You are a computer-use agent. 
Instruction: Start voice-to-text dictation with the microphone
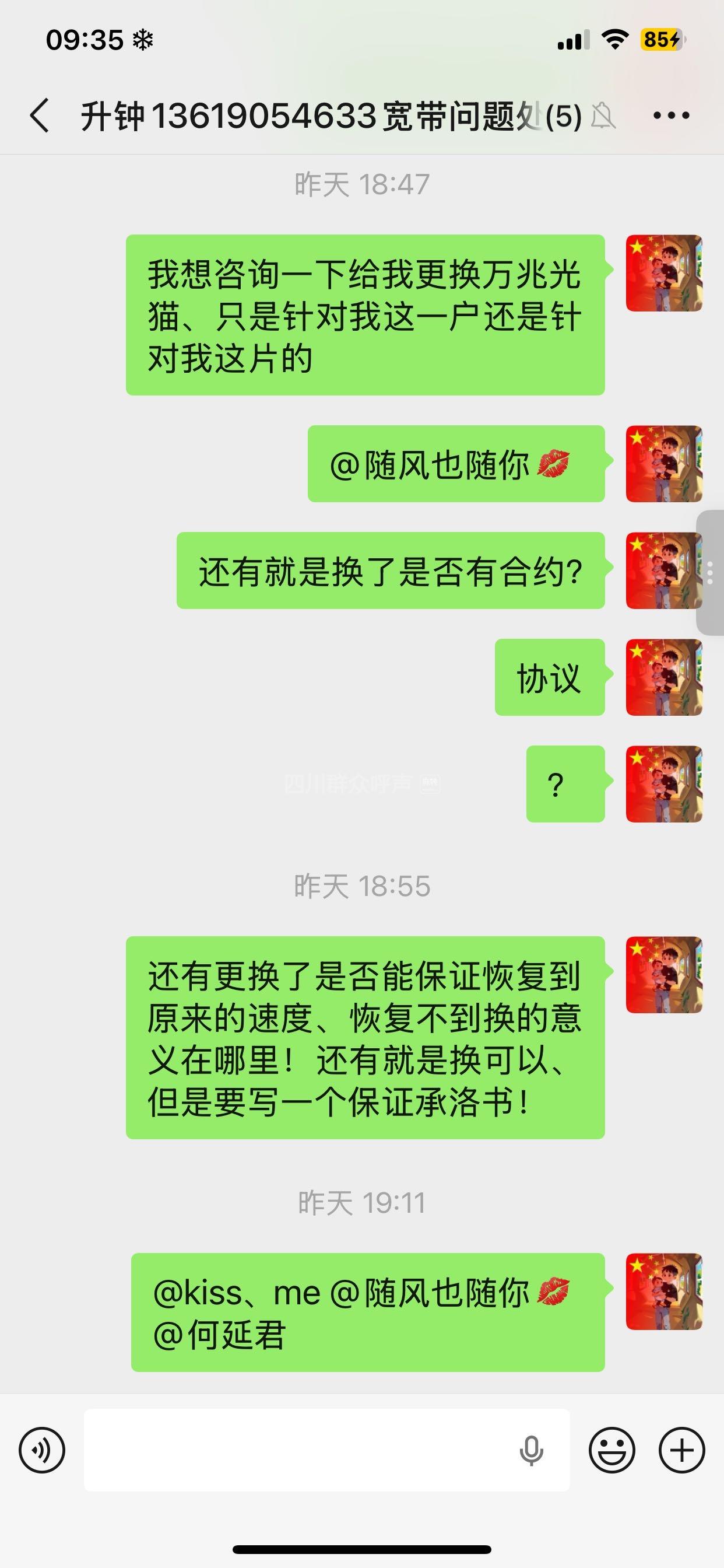point(531,1450)
